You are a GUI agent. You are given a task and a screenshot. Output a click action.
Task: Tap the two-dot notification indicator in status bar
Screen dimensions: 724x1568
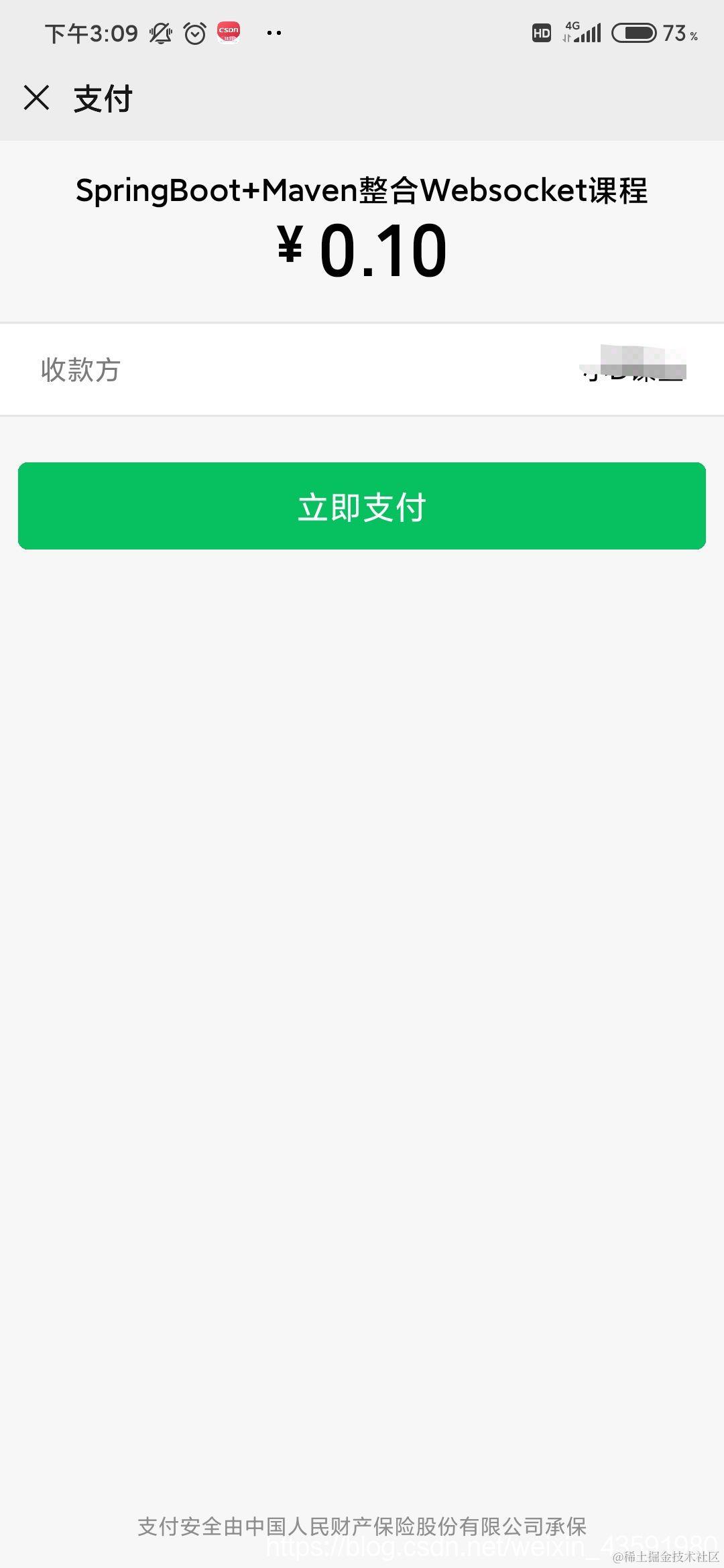point(274,33)
